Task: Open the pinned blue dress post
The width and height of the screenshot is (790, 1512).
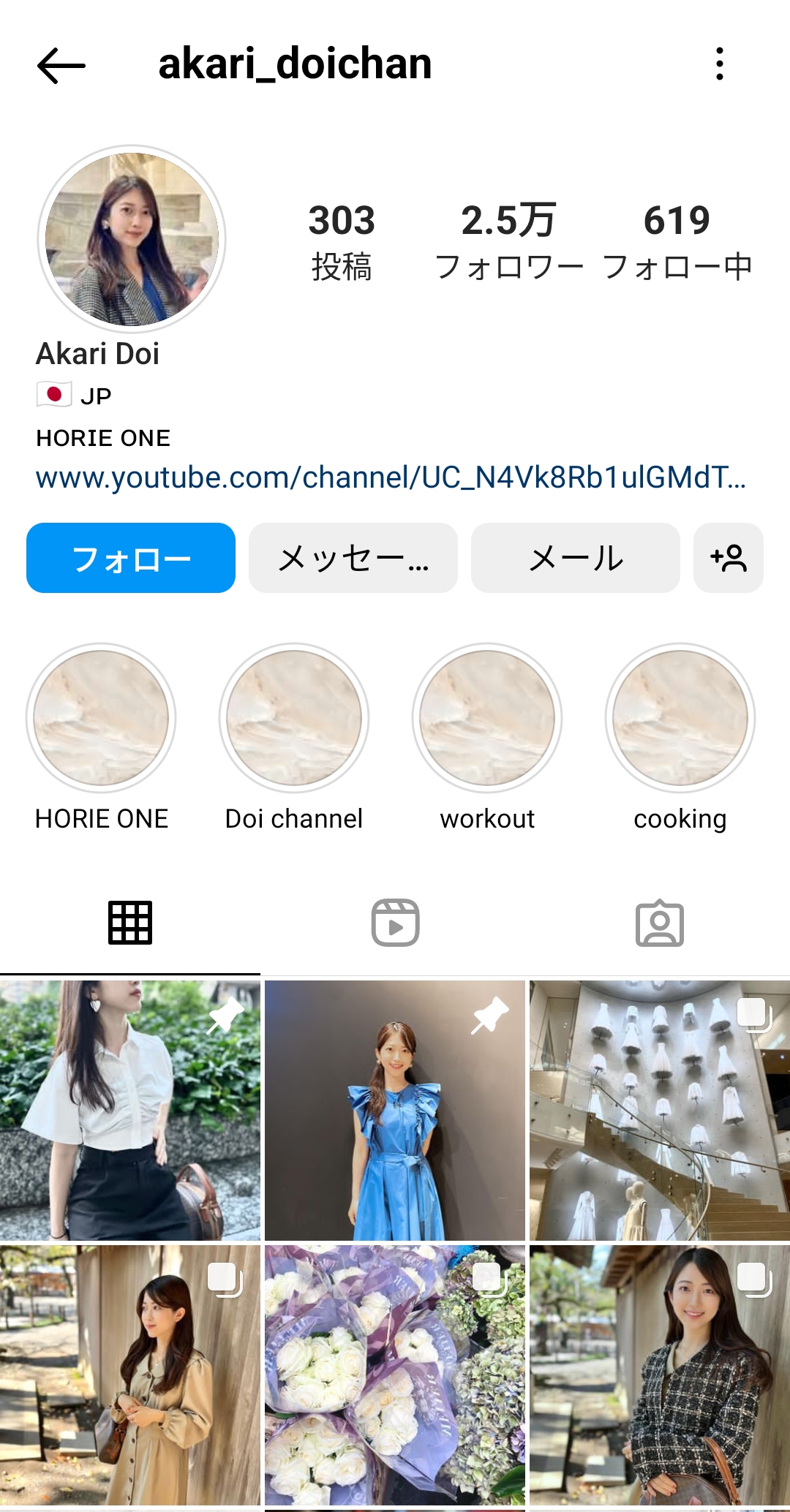Action: pyautogui.click(x=395, y=1110)
